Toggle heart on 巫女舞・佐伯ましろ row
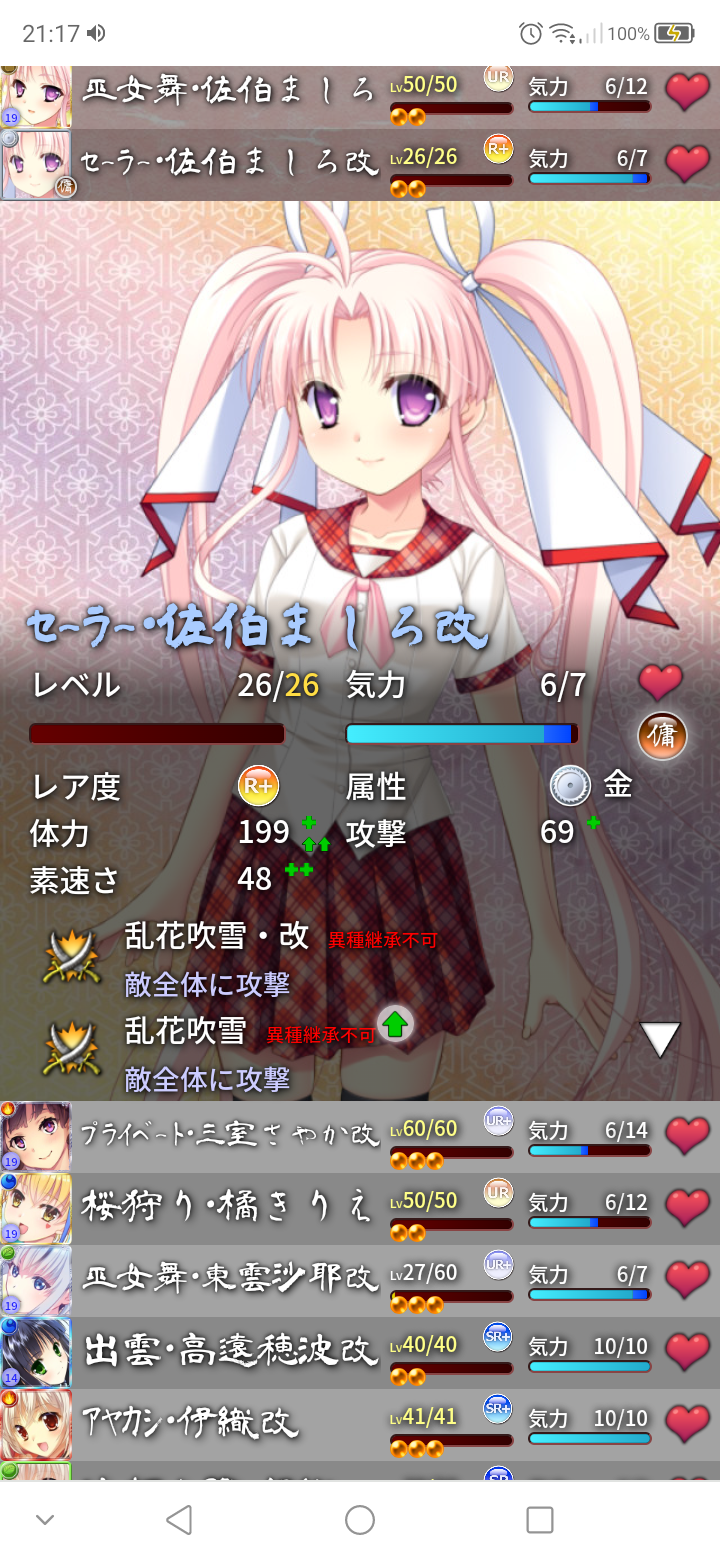Screen dimensions: 720x1560 pyautogui.click(x=687, y=92)
